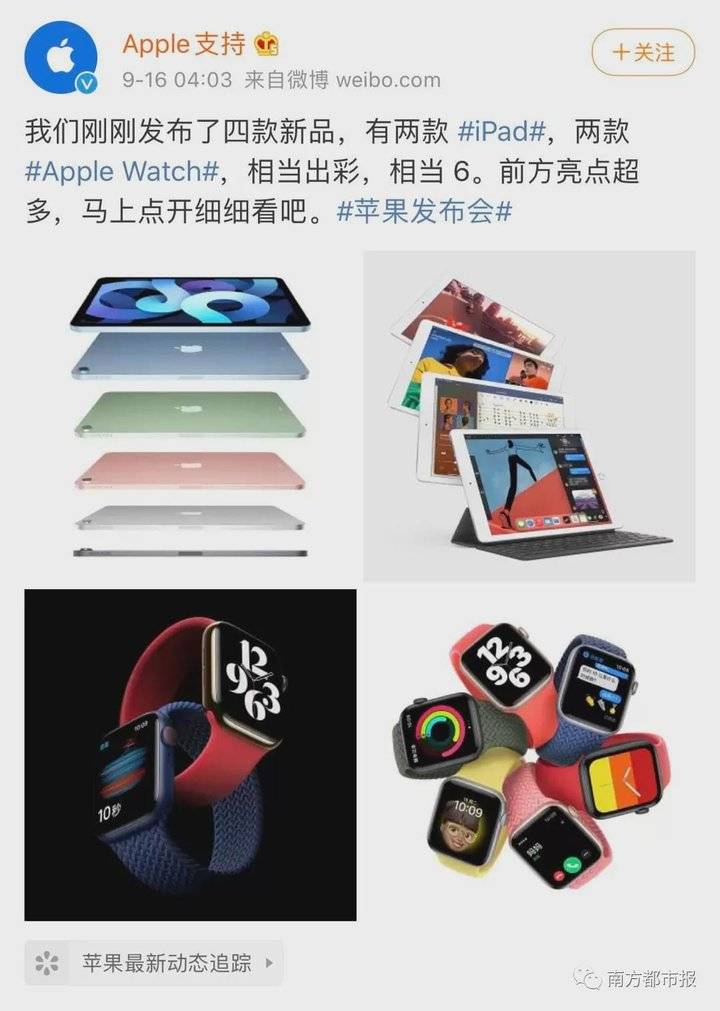View the iPad with keyboard photo
Viewport: 720px width, 1011px height.
[529, 416]
